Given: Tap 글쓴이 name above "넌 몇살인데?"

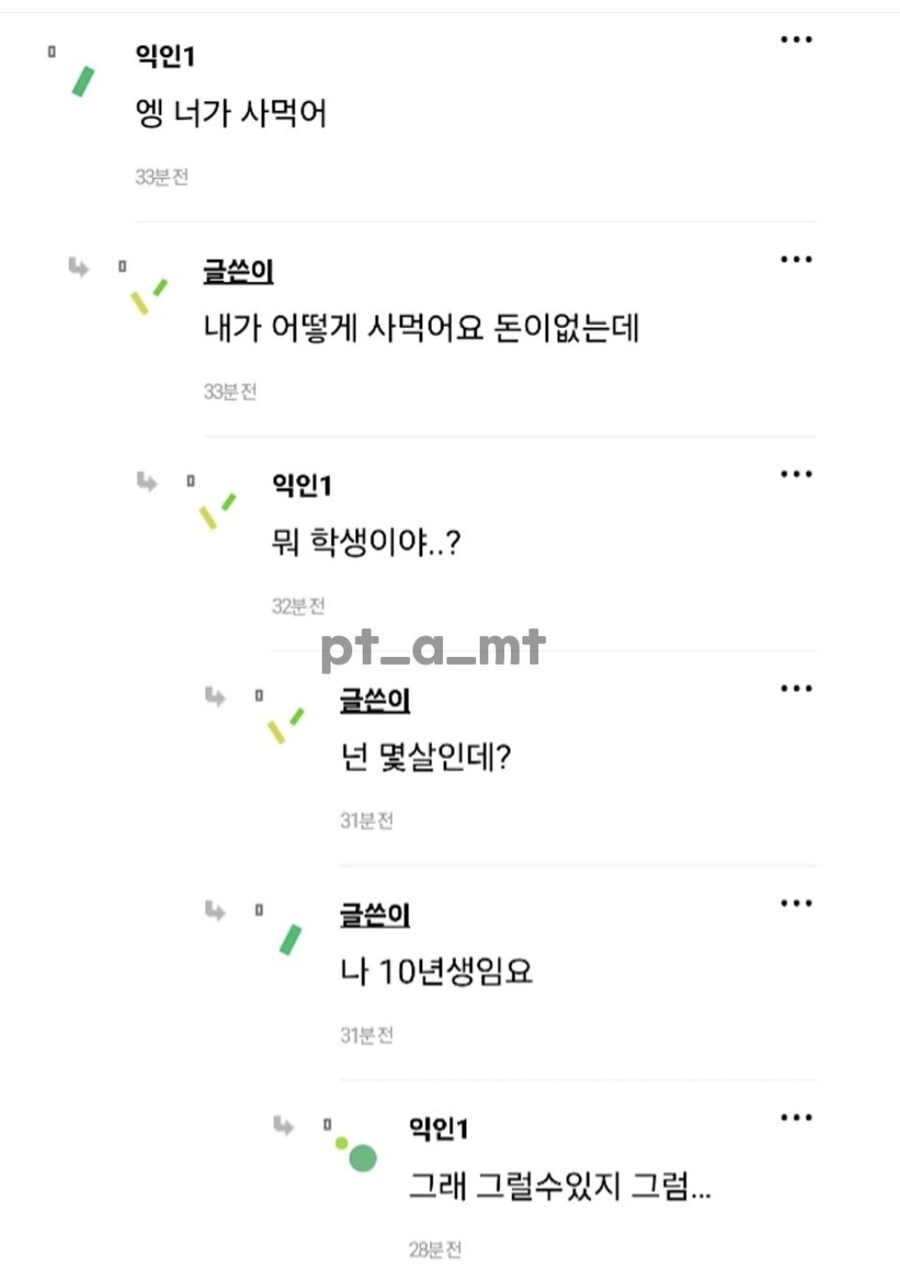Looking at the screenshot, I should click(x=375, y=700).
